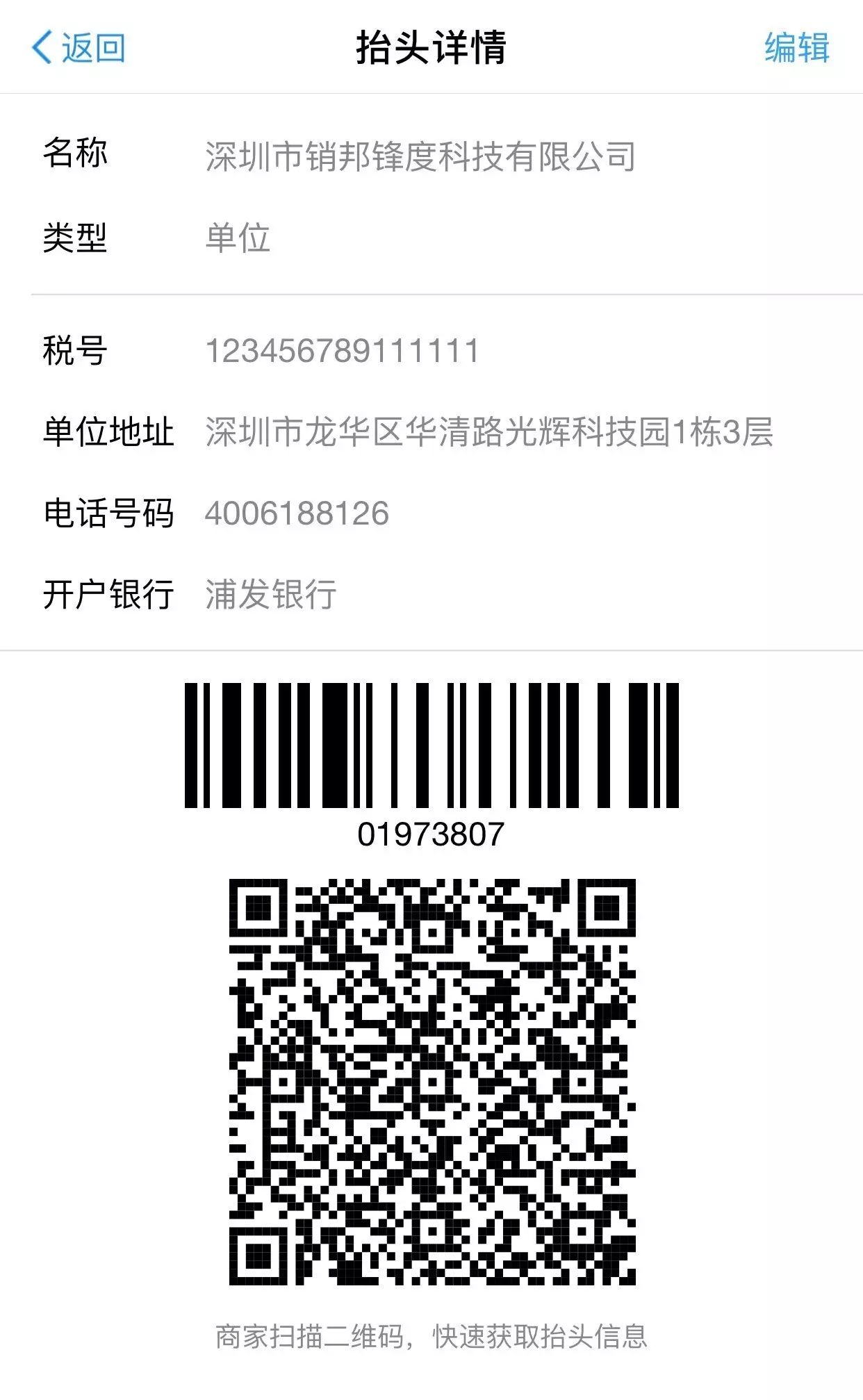
Task: Go back via 返回 button
Action: [x=79, y=48]
